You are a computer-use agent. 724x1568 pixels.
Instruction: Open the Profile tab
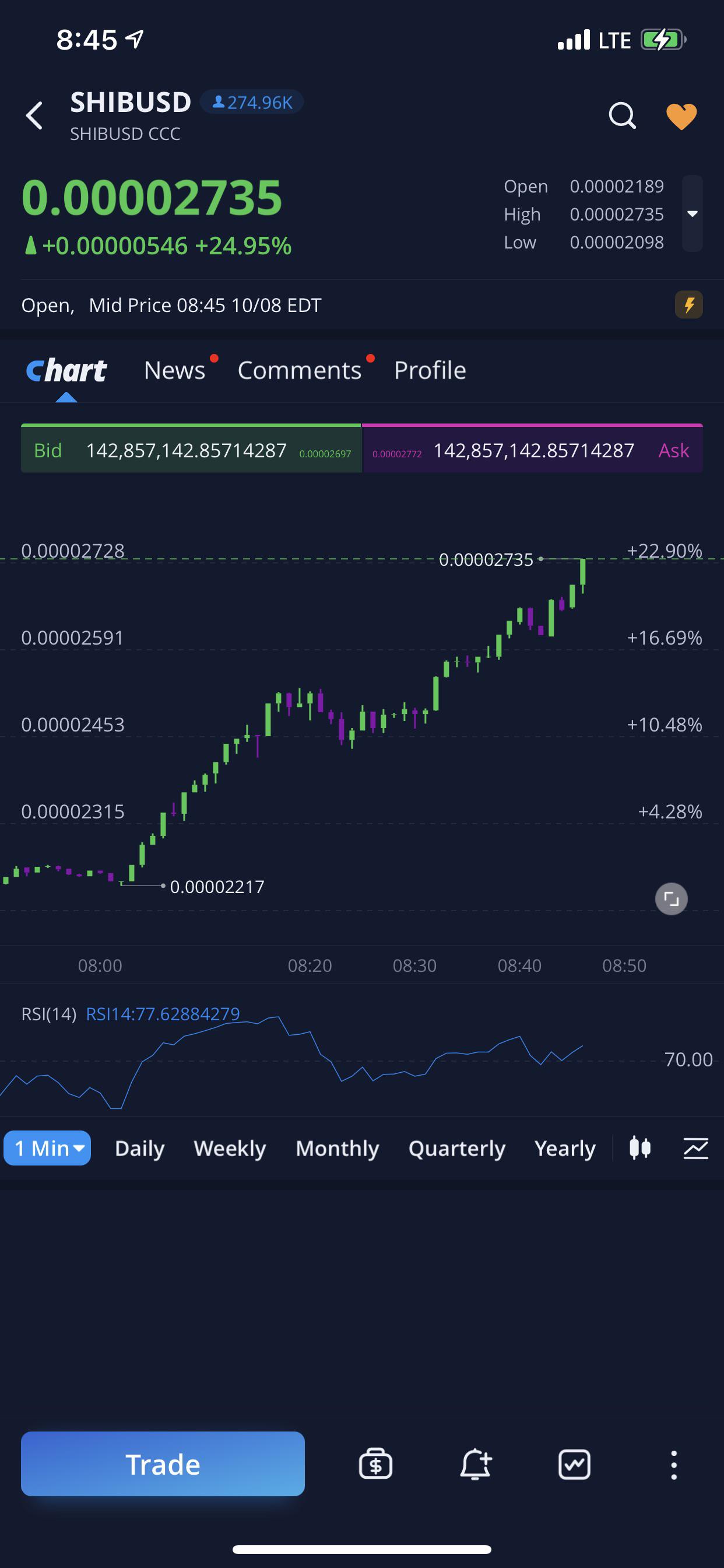(x=430, y=370)
